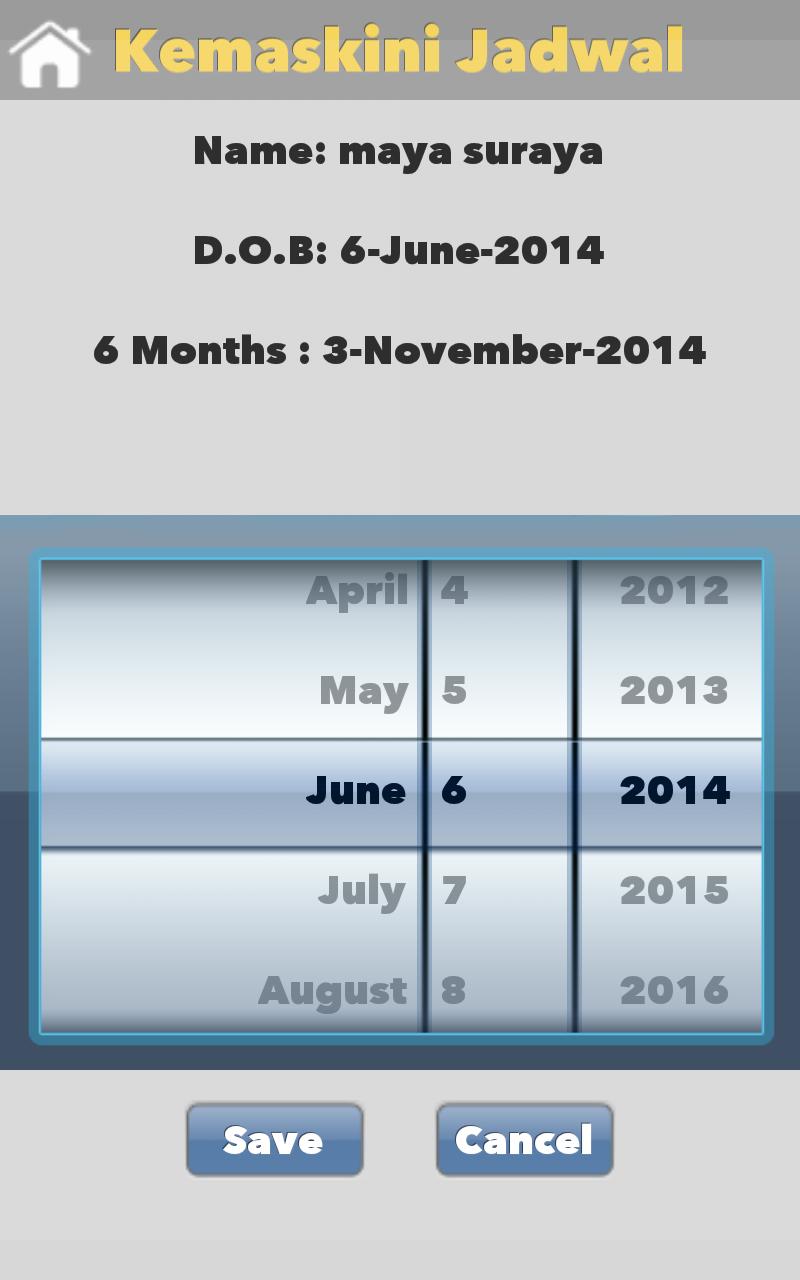Save the updated schedule
This screenshot has width=800, height=1280.
tap(274, 1140)
